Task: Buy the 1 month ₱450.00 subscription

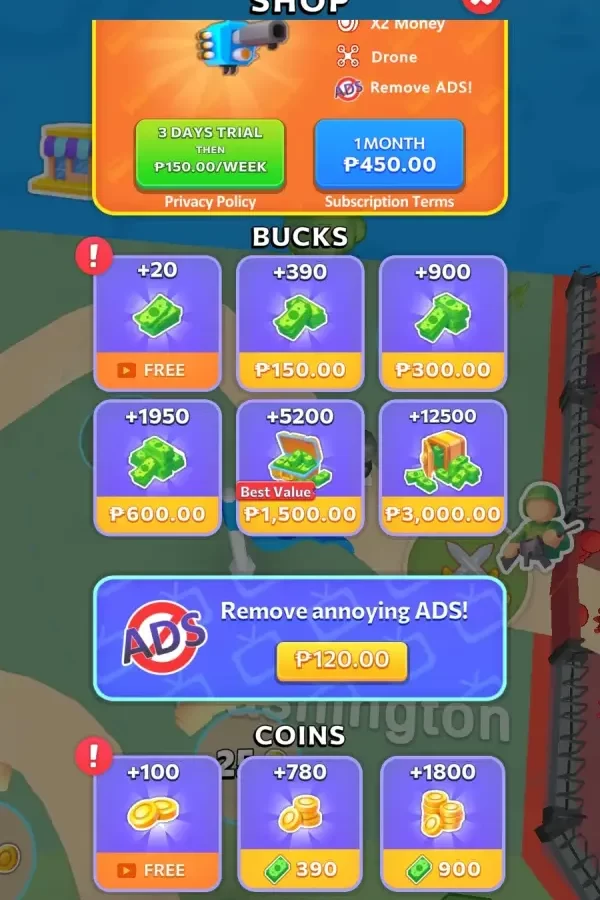Action: tap(389, 154)
